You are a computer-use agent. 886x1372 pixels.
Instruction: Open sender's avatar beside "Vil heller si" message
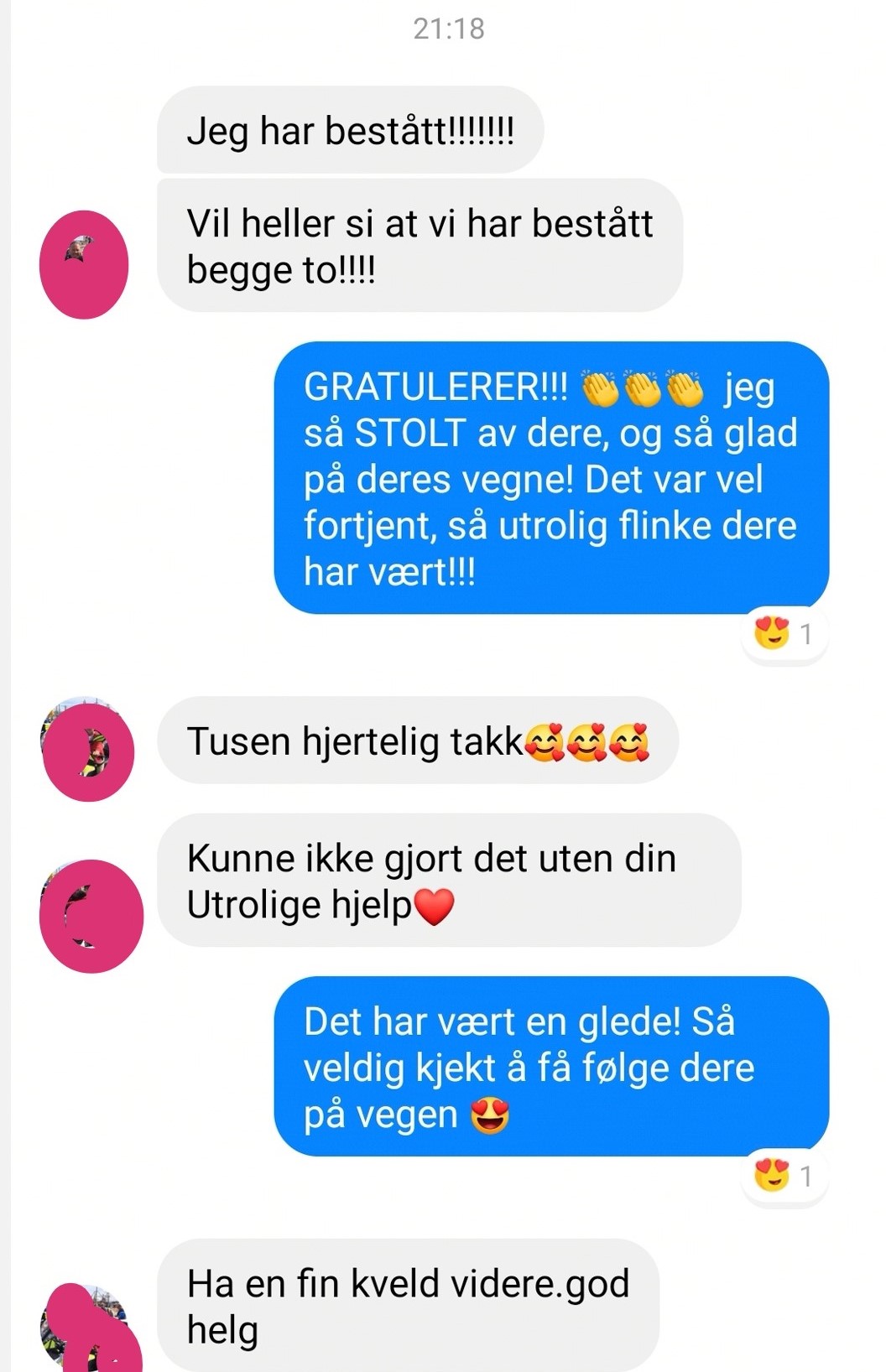coord(84,264)
